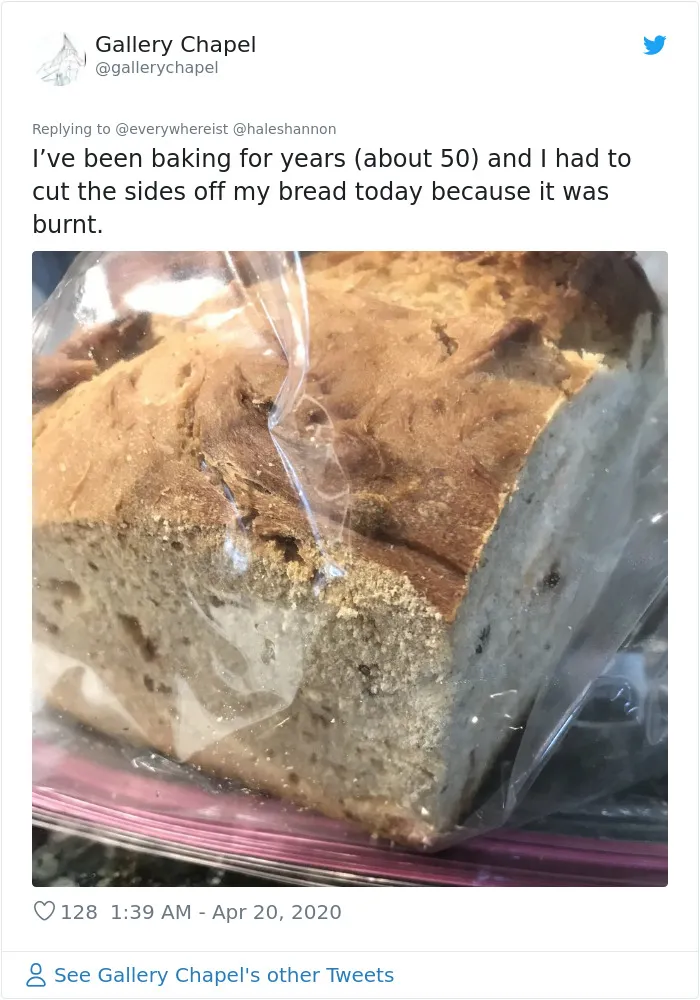Tap the Gallery Chapel avatar
This screenshot has width=700, height=1000.
pyautogui.click(x=59, y=58)
